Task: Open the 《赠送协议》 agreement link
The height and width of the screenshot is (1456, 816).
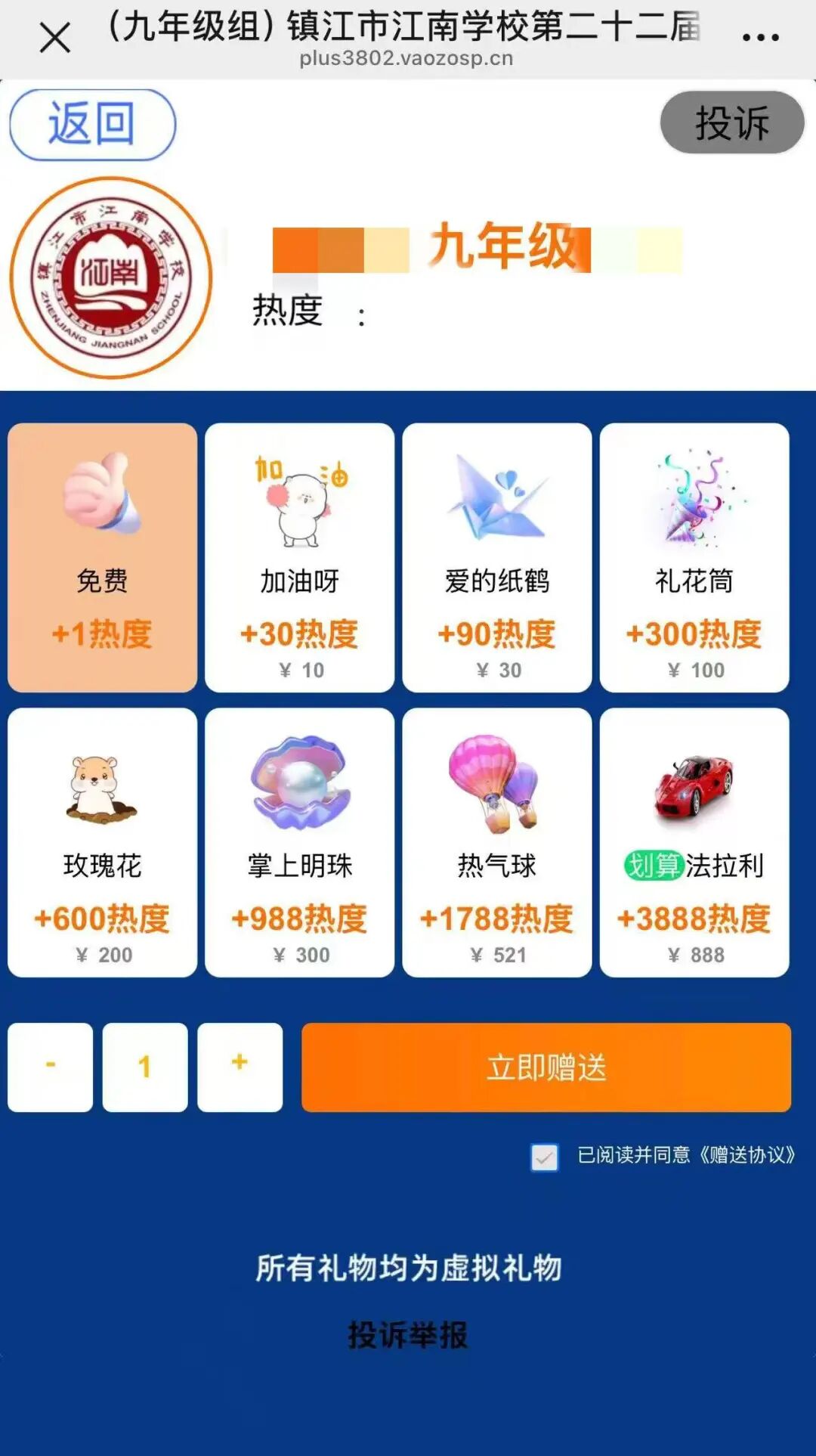Action: pyautogui.click(x=746, y=1155)
